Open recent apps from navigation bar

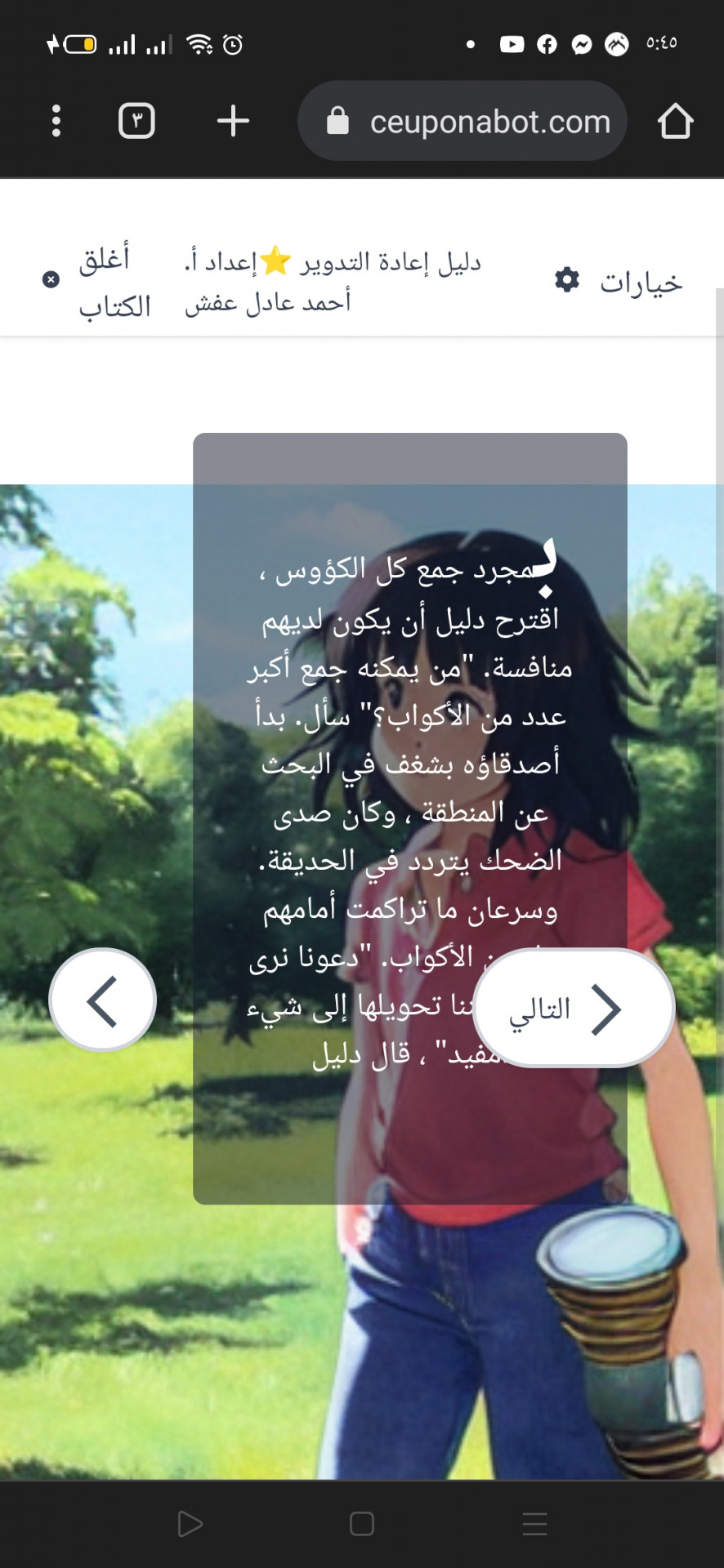click(x=534, y=1523)
